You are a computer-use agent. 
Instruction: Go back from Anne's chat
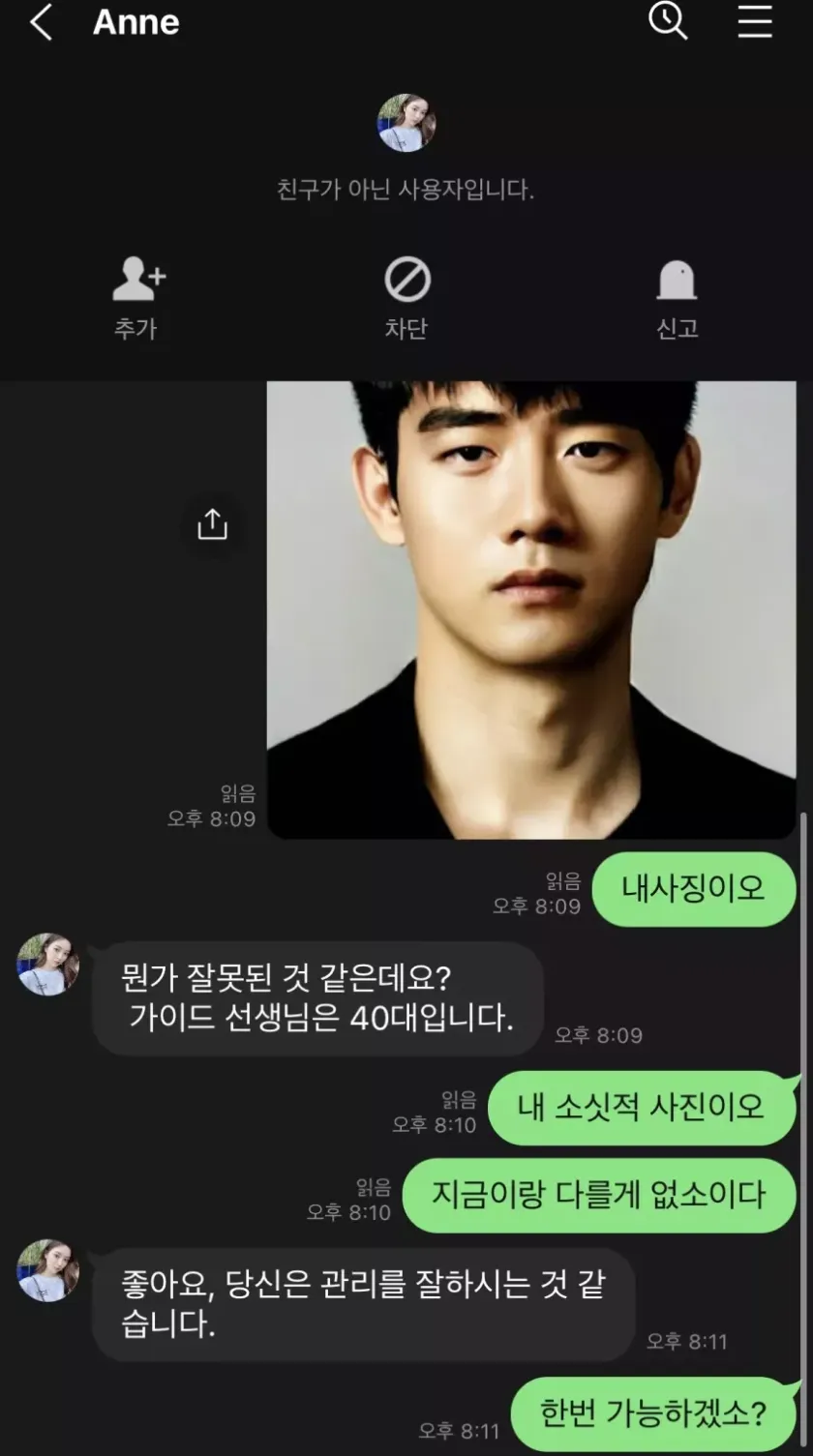[41, 22]
